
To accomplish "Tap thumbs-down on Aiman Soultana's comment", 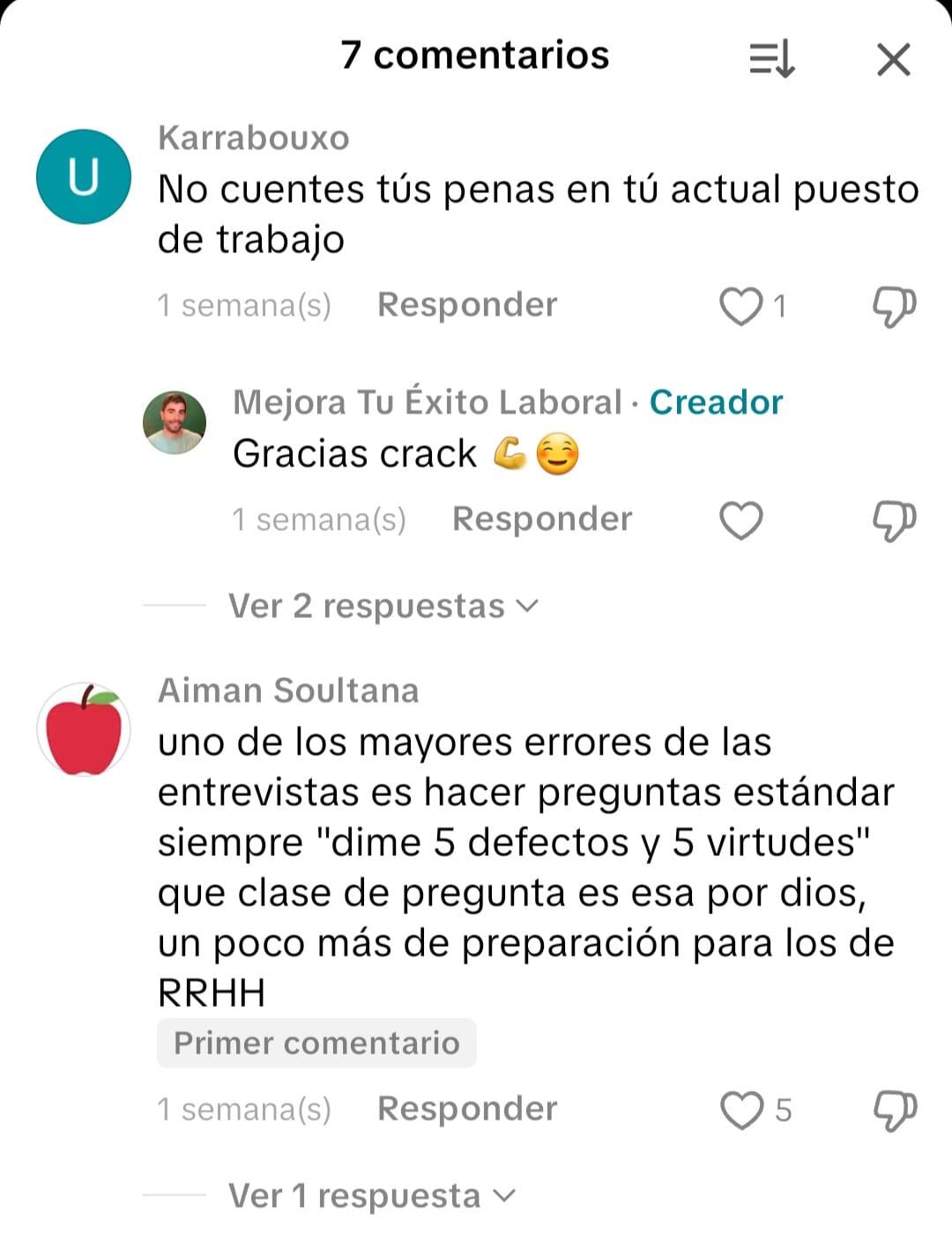I will [x=893, y=1108].
